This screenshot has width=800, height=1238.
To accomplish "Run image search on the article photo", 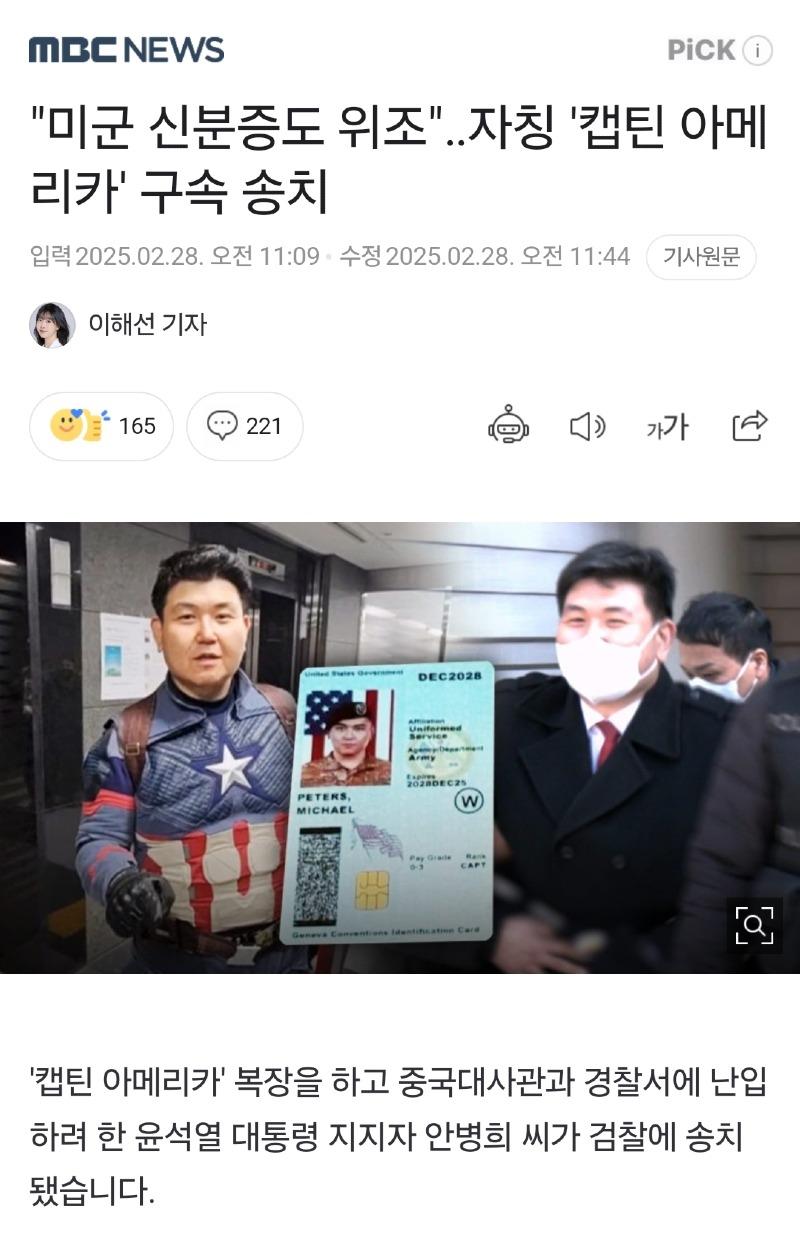I will coord(754,925).
